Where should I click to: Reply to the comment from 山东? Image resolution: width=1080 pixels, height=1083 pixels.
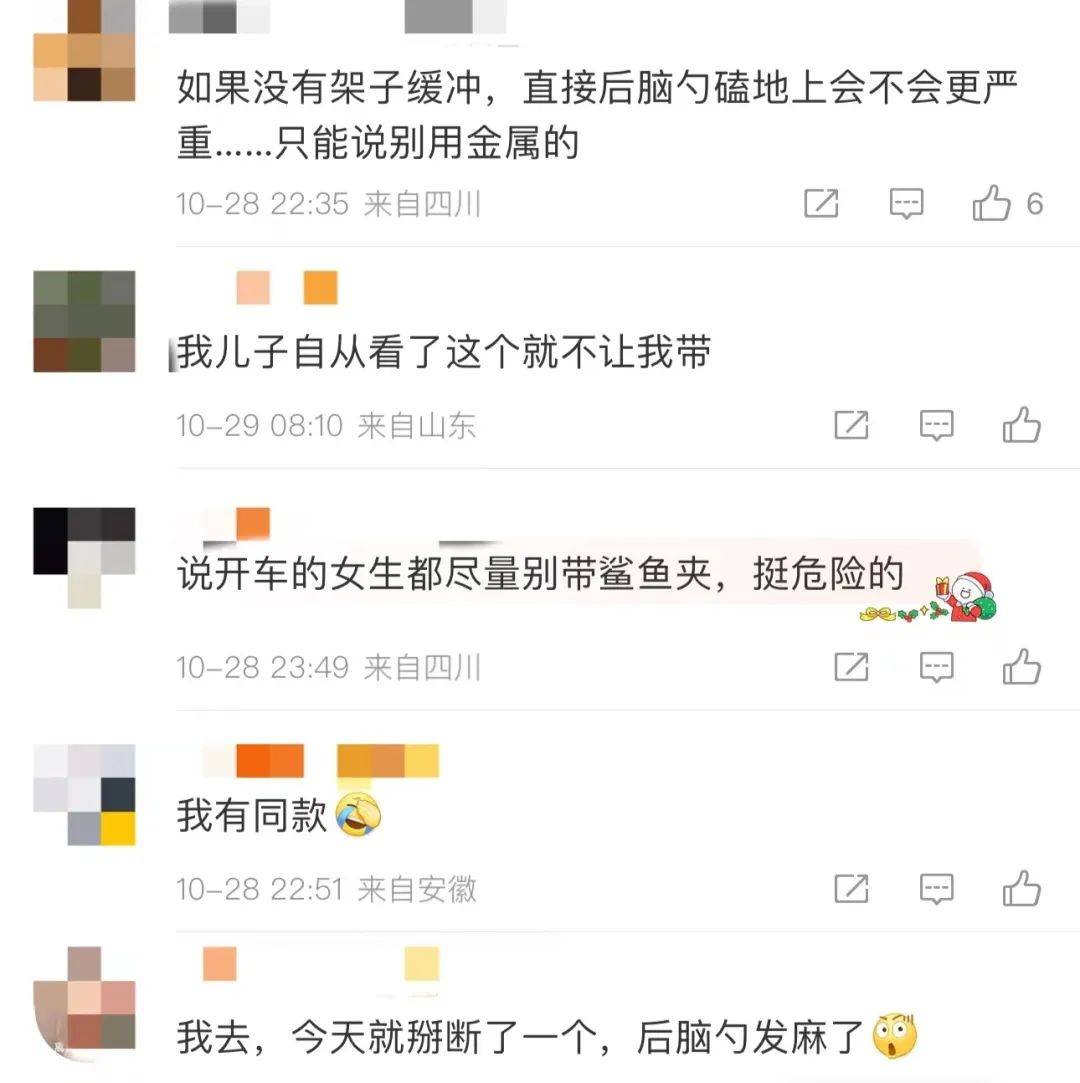tap(936, 426)
